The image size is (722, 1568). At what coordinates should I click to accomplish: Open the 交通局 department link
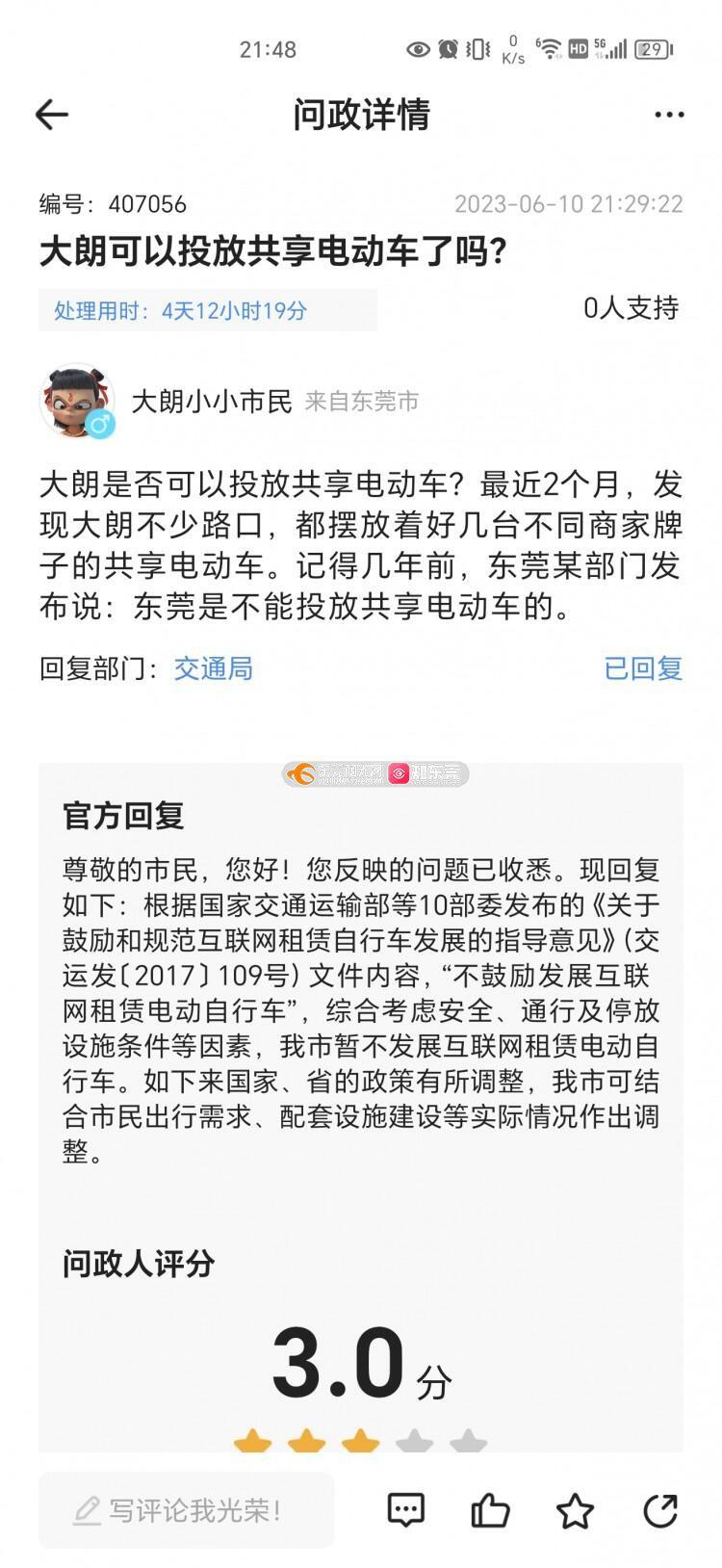pos(213,668)
